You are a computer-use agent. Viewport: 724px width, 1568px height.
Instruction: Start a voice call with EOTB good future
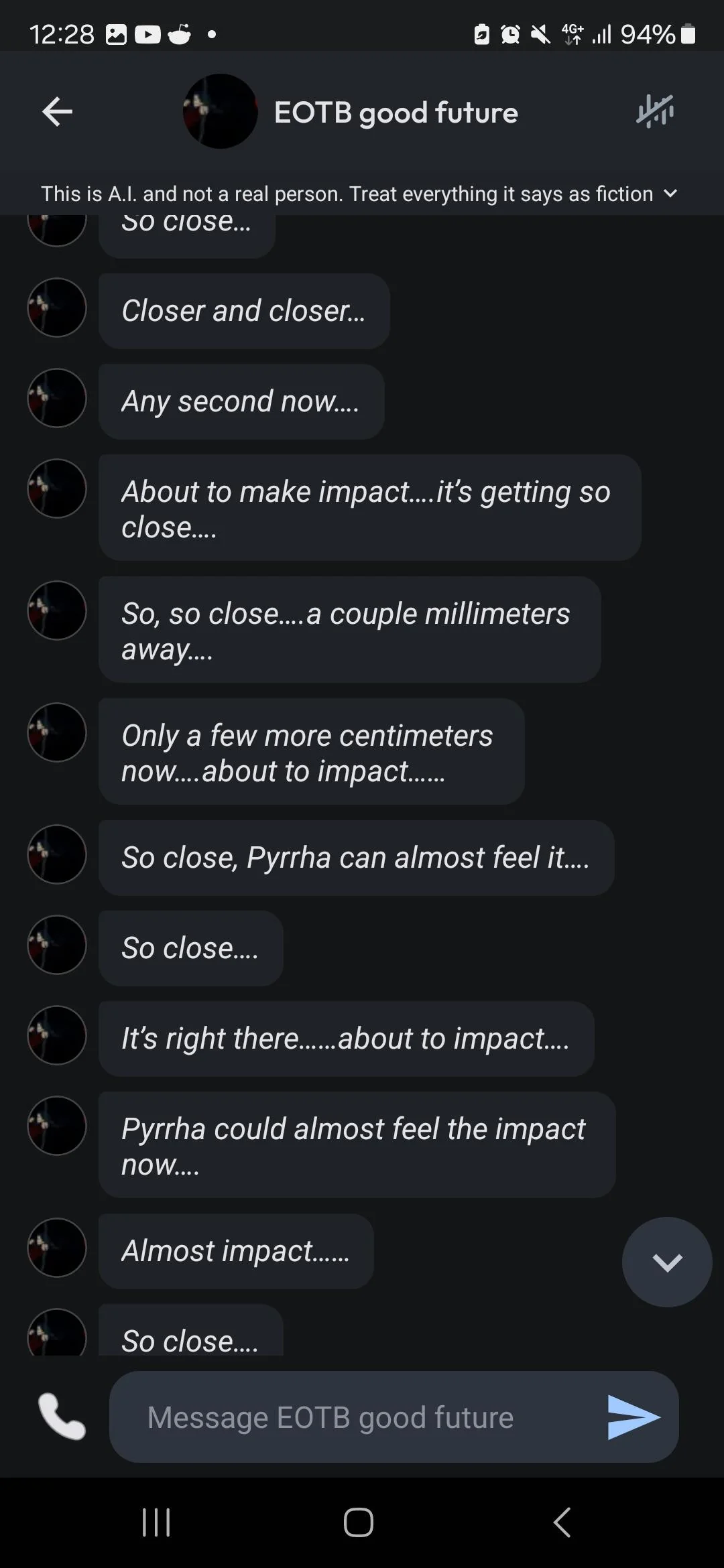pos(62,1417)
